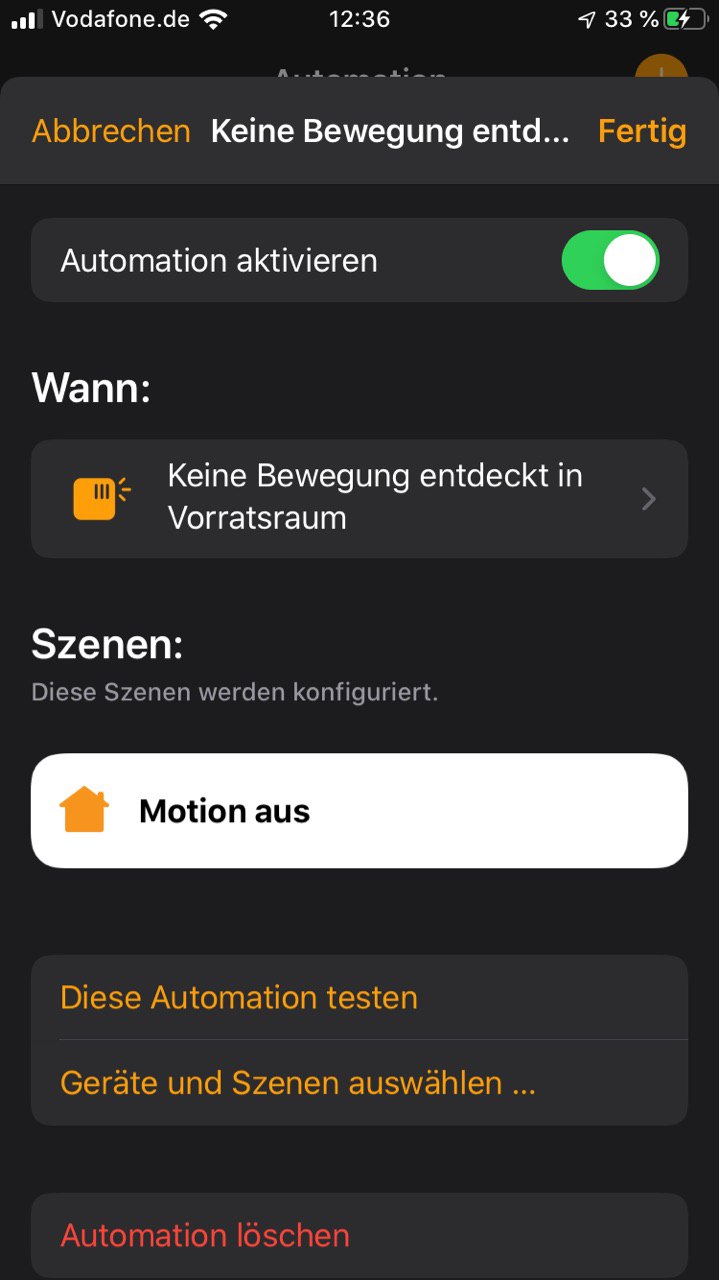Image resolution: width=719 pixels, height=1280 pixels.
Task: Disable the Automation aktivieren switch
Action: coord(610,260)
